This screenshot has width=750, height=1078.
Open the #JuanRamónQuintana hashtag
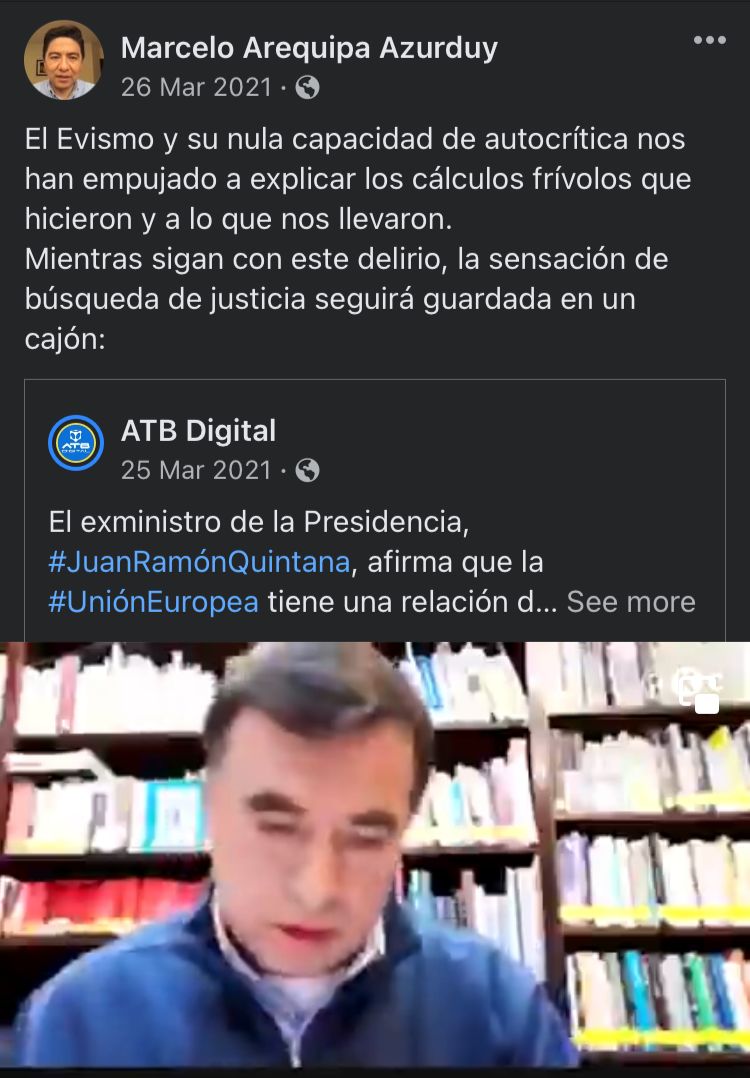click(x=199, y=562)
